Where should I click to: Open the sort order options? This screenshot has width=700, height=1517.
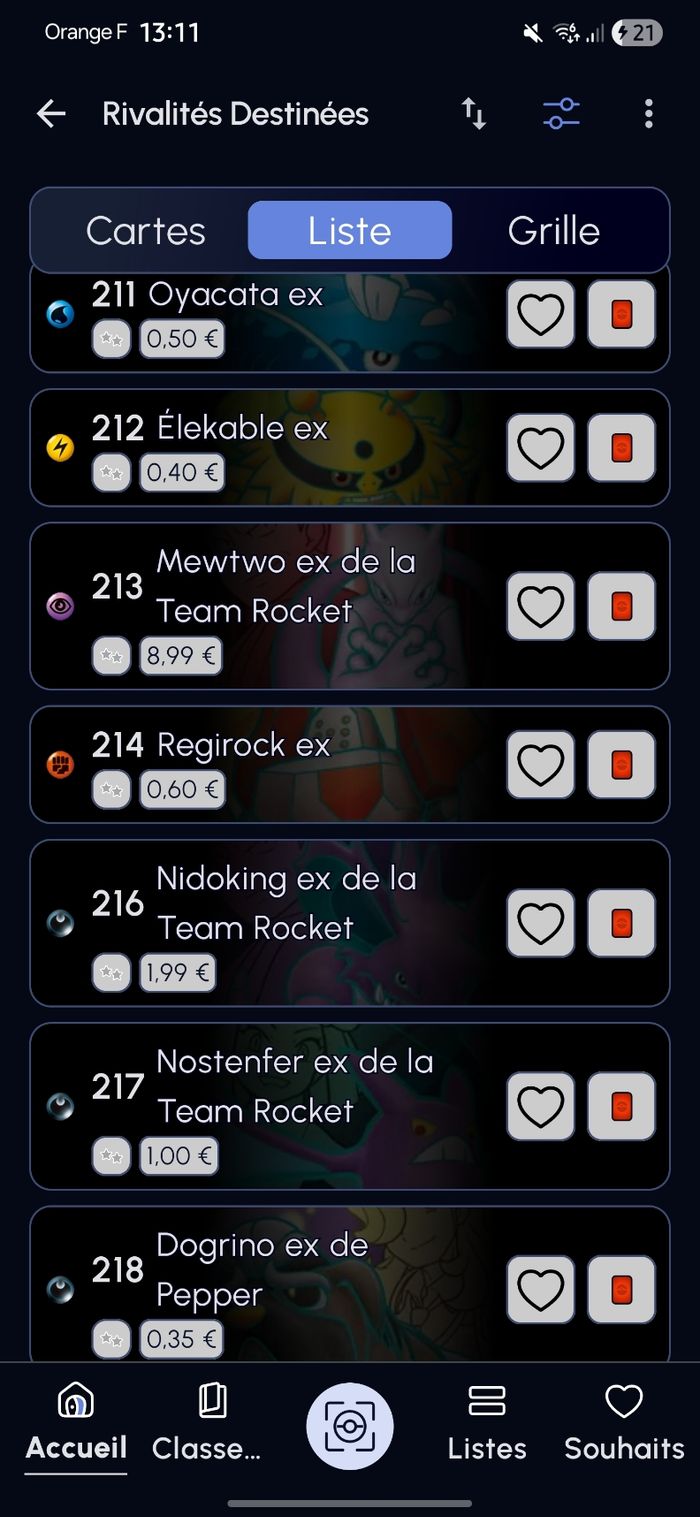pyautogui.click(x=474, y=114)
